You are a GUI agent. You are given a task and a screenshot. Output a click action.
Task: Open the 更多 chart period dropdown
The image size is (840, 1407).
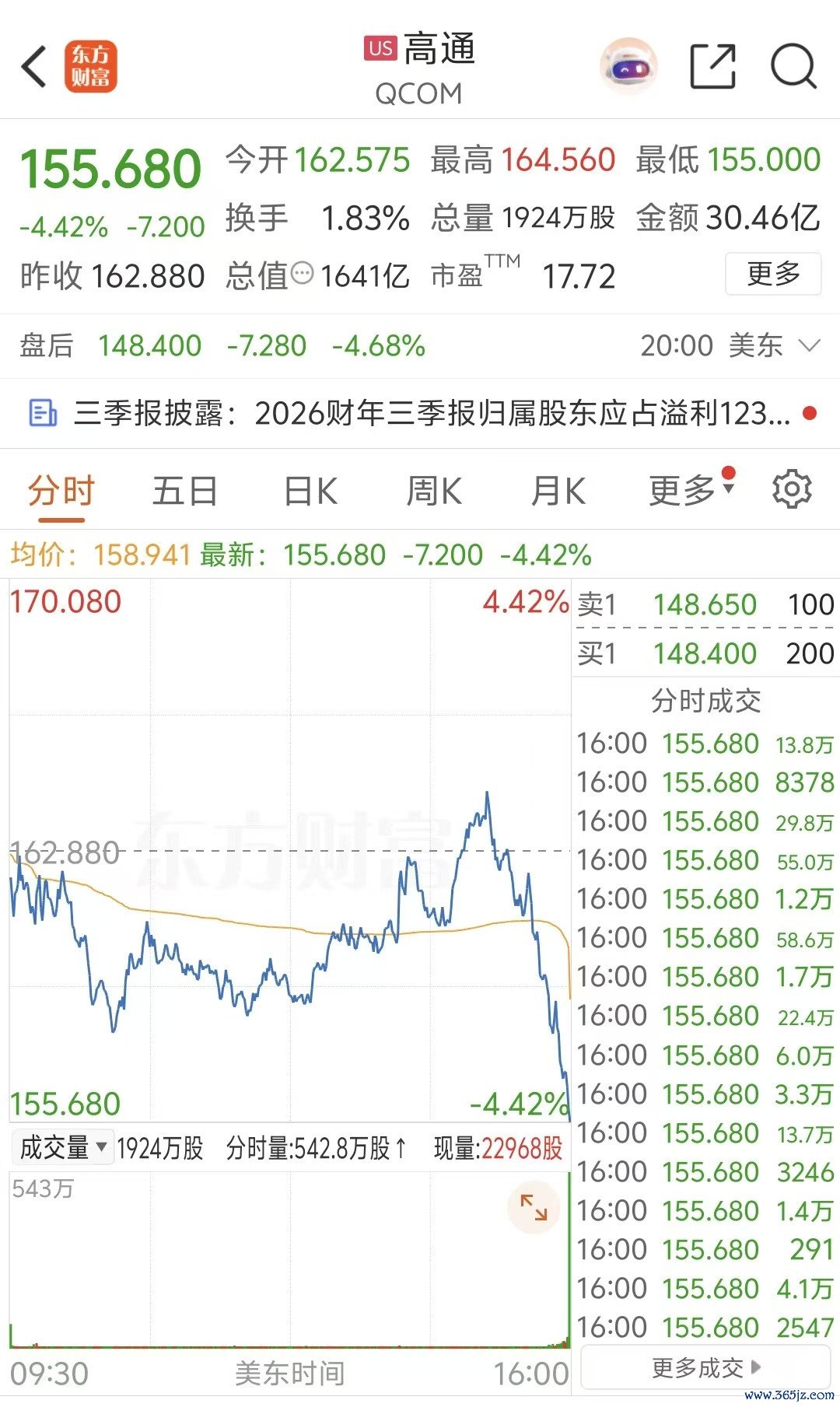click(691, 490)
